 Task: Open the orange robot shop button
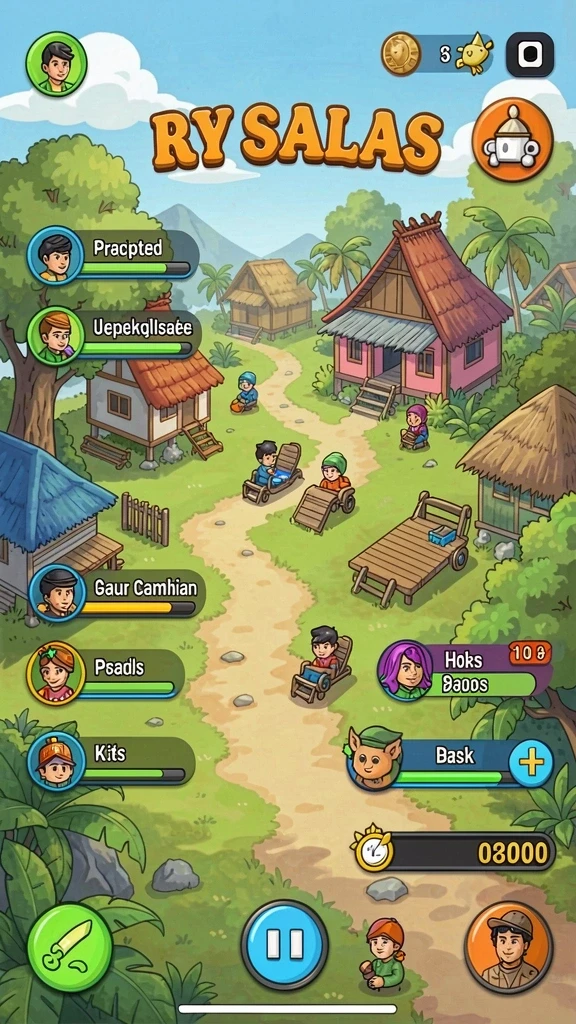tap(513, 140)
